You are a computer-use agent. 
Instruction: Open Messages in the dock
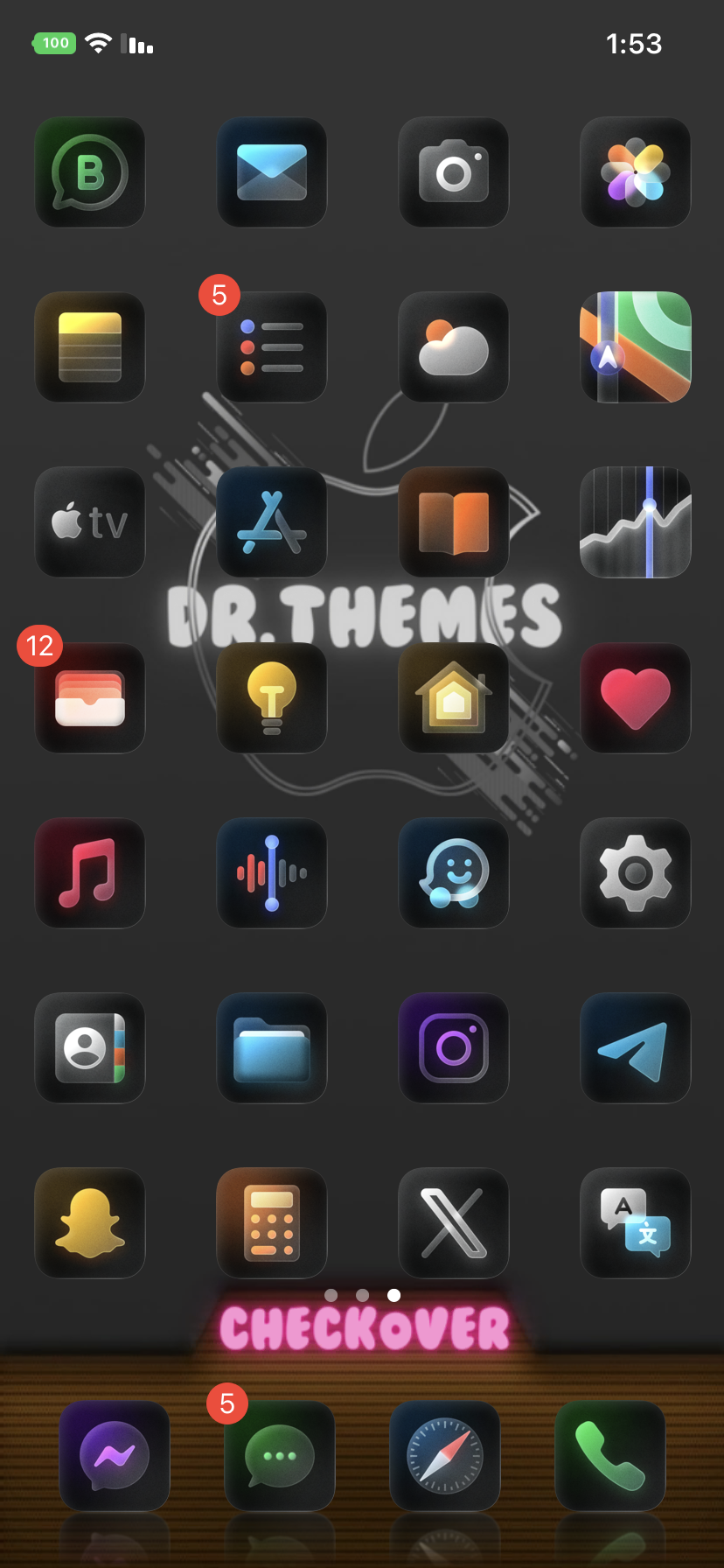click(x=280, y=1456)
